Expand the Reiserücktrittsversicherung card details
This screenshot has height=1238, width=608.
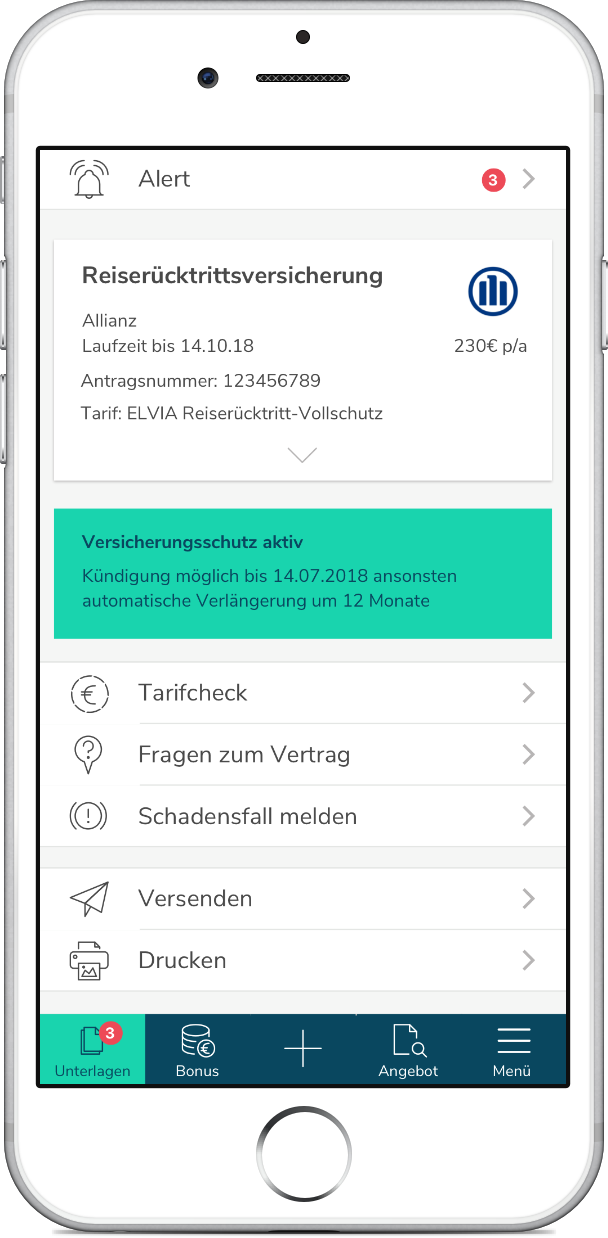302,455
